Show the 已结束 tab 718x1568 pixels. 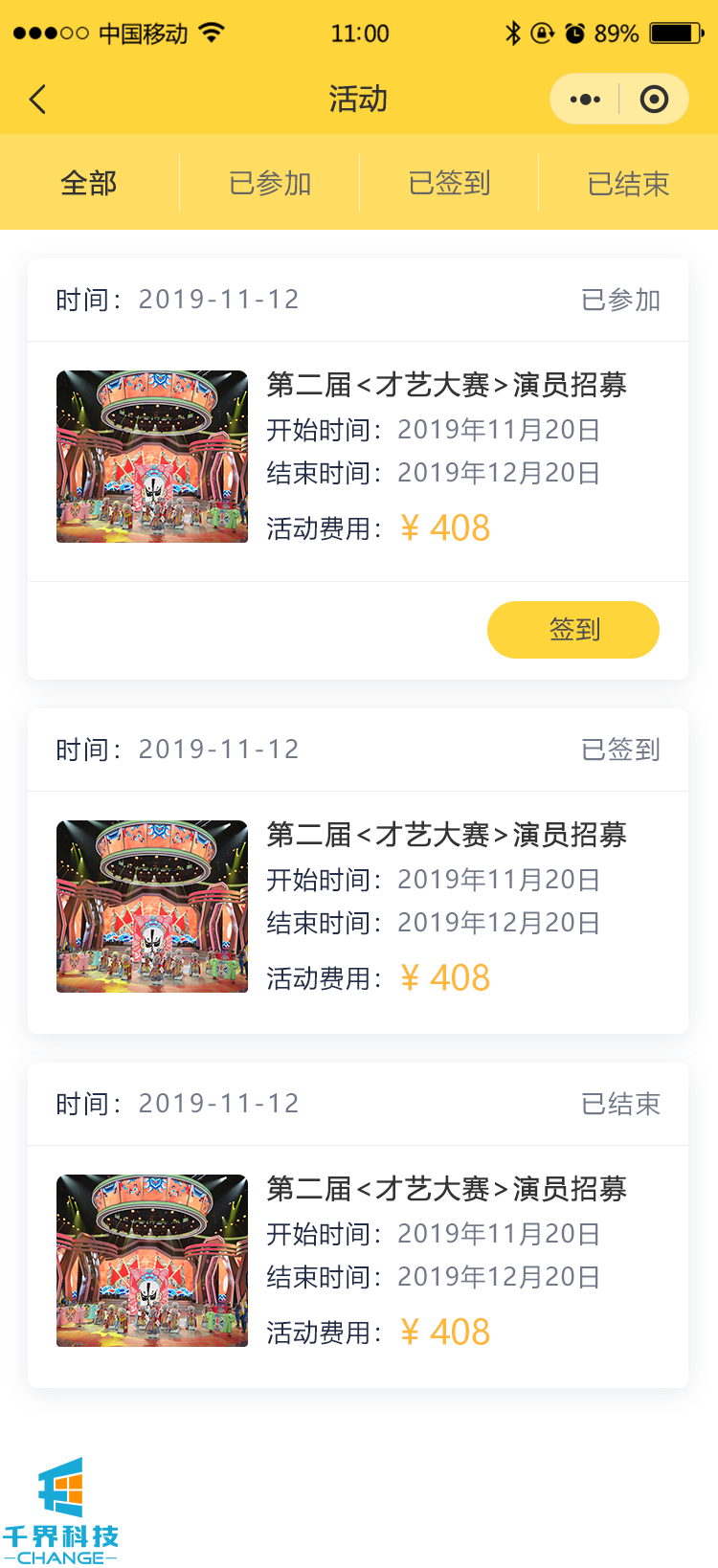pyautogui.click(x=628, y=183)
